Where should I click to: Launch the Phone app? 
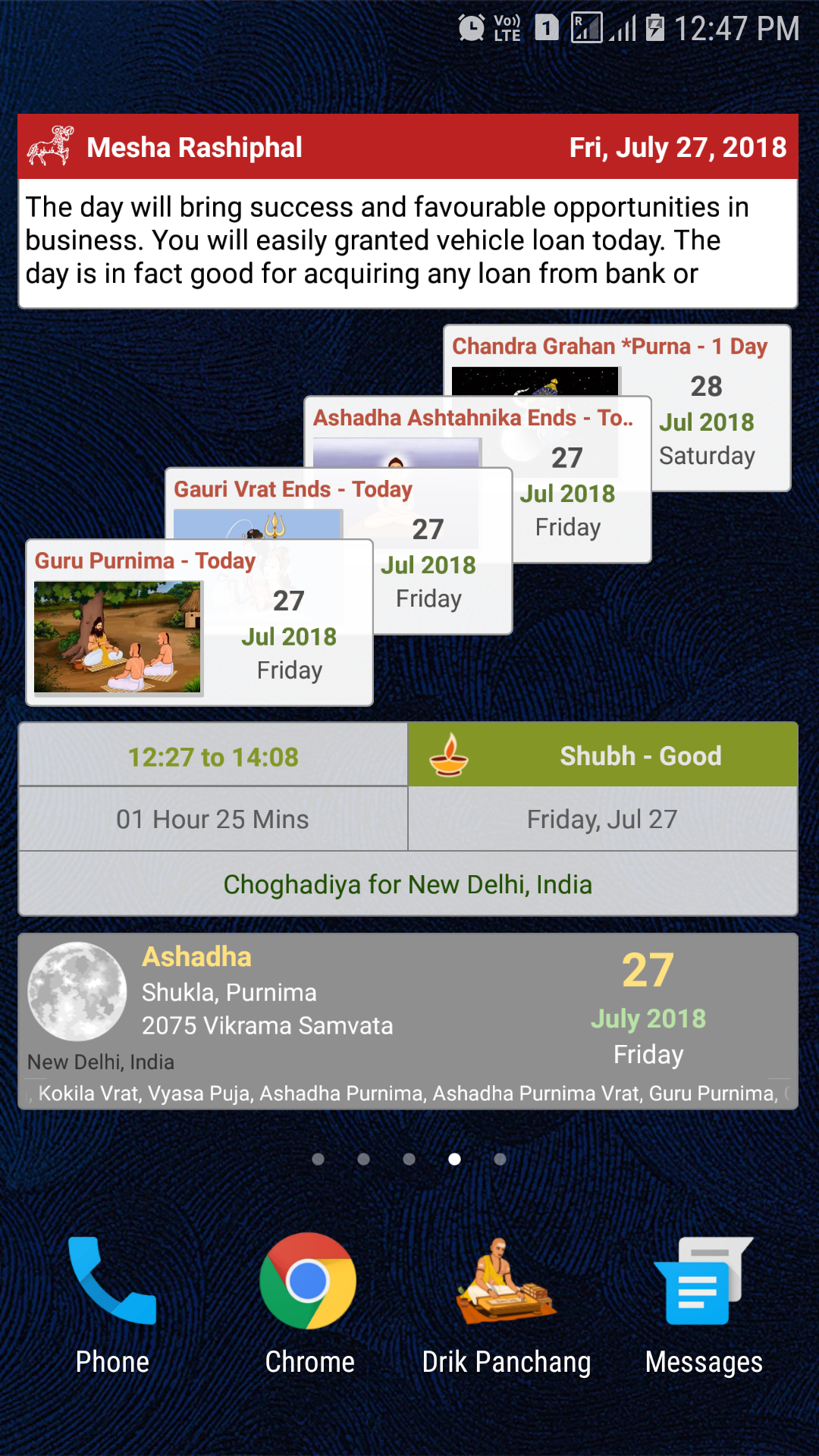point(112,1304)
